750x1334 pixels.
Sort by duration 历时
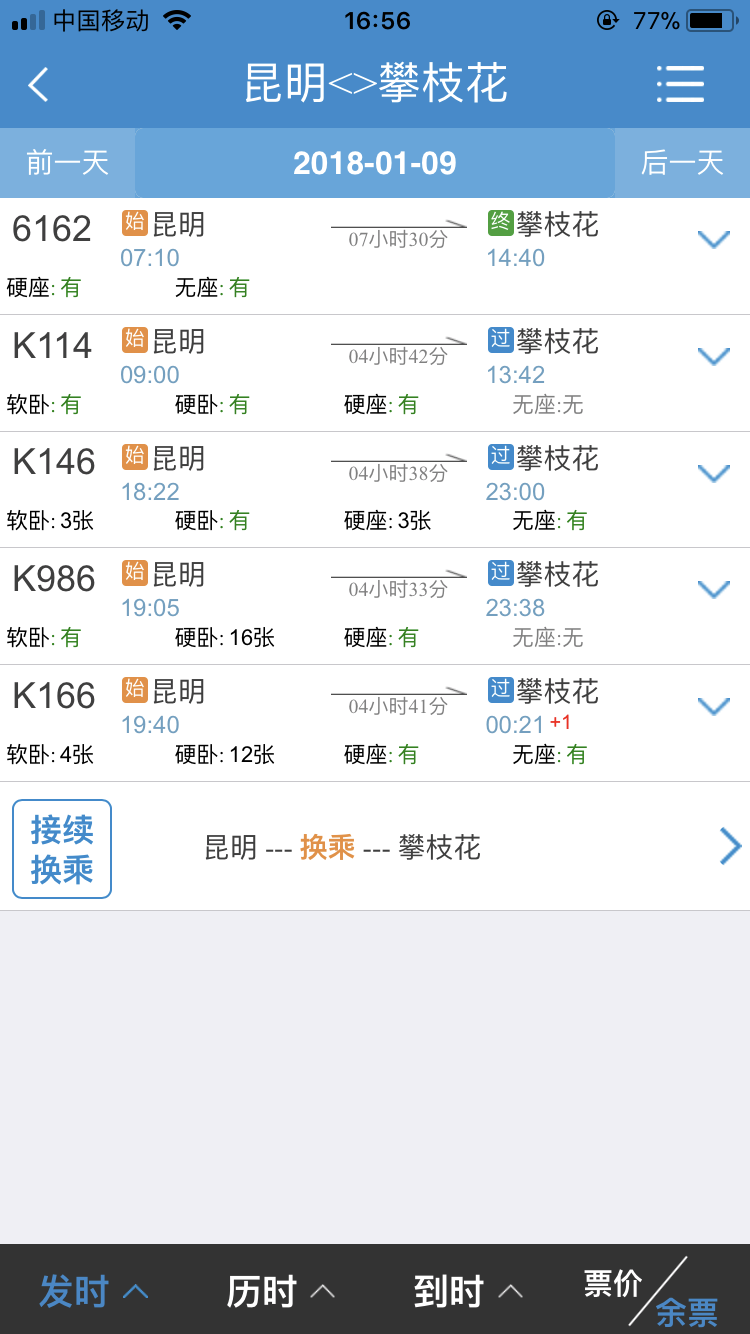280,1291
